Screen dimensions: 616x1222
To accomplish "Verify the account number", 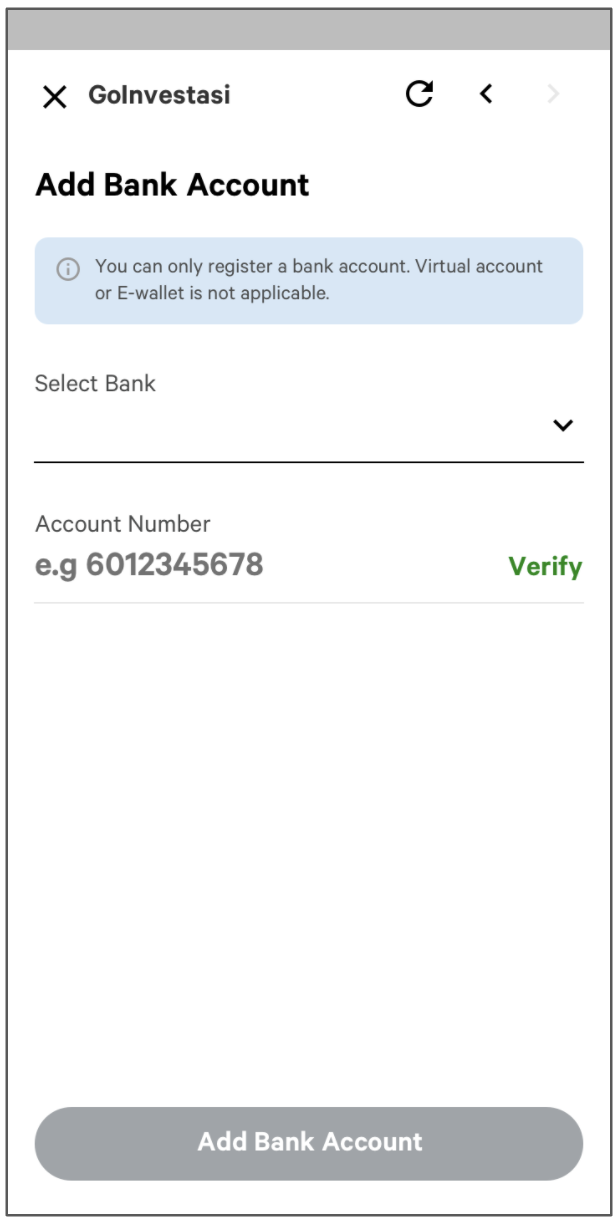I will [x=545, y=567].
